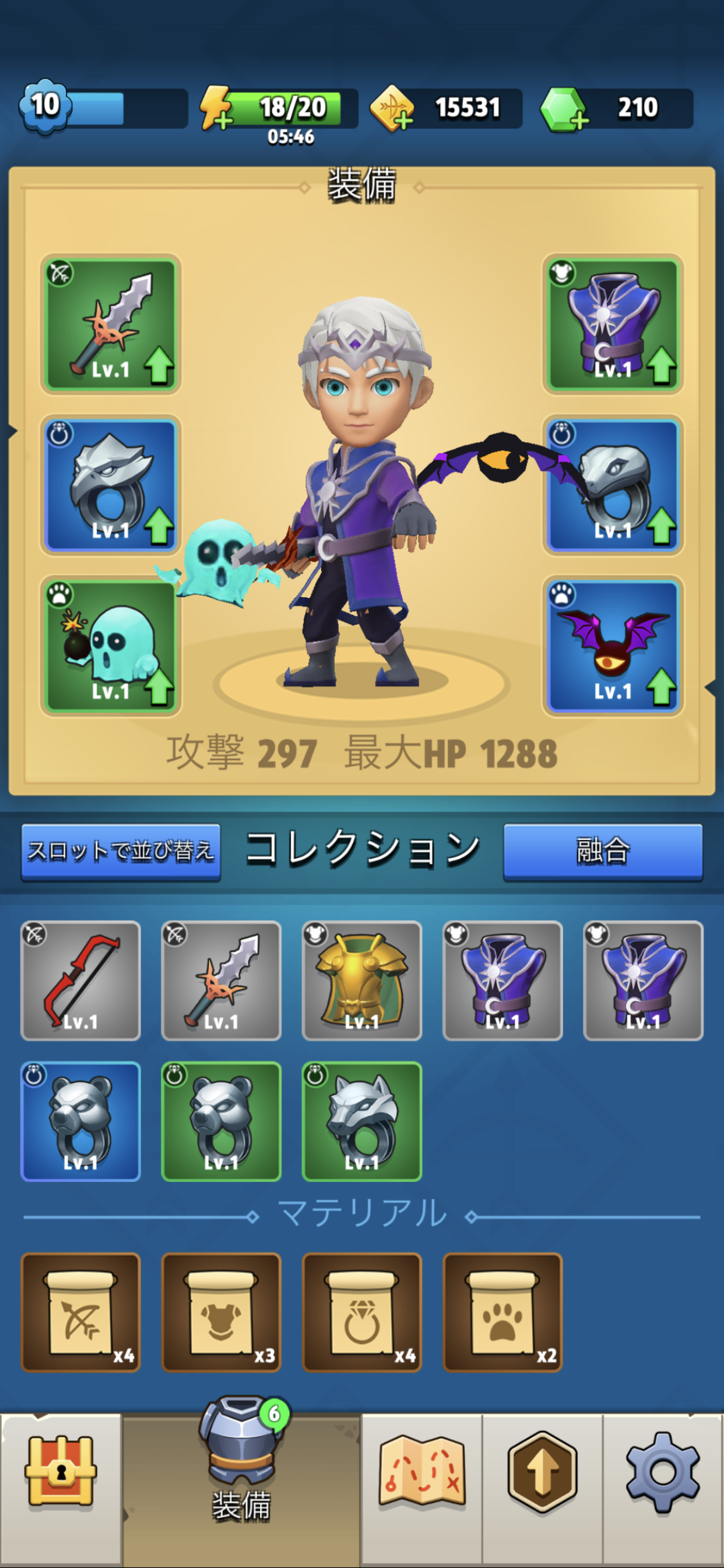Image resolution: width=724 pixels, height=1568 pixels.
Task: Add more energy via the lightning icon
Action: coord(216,108)
